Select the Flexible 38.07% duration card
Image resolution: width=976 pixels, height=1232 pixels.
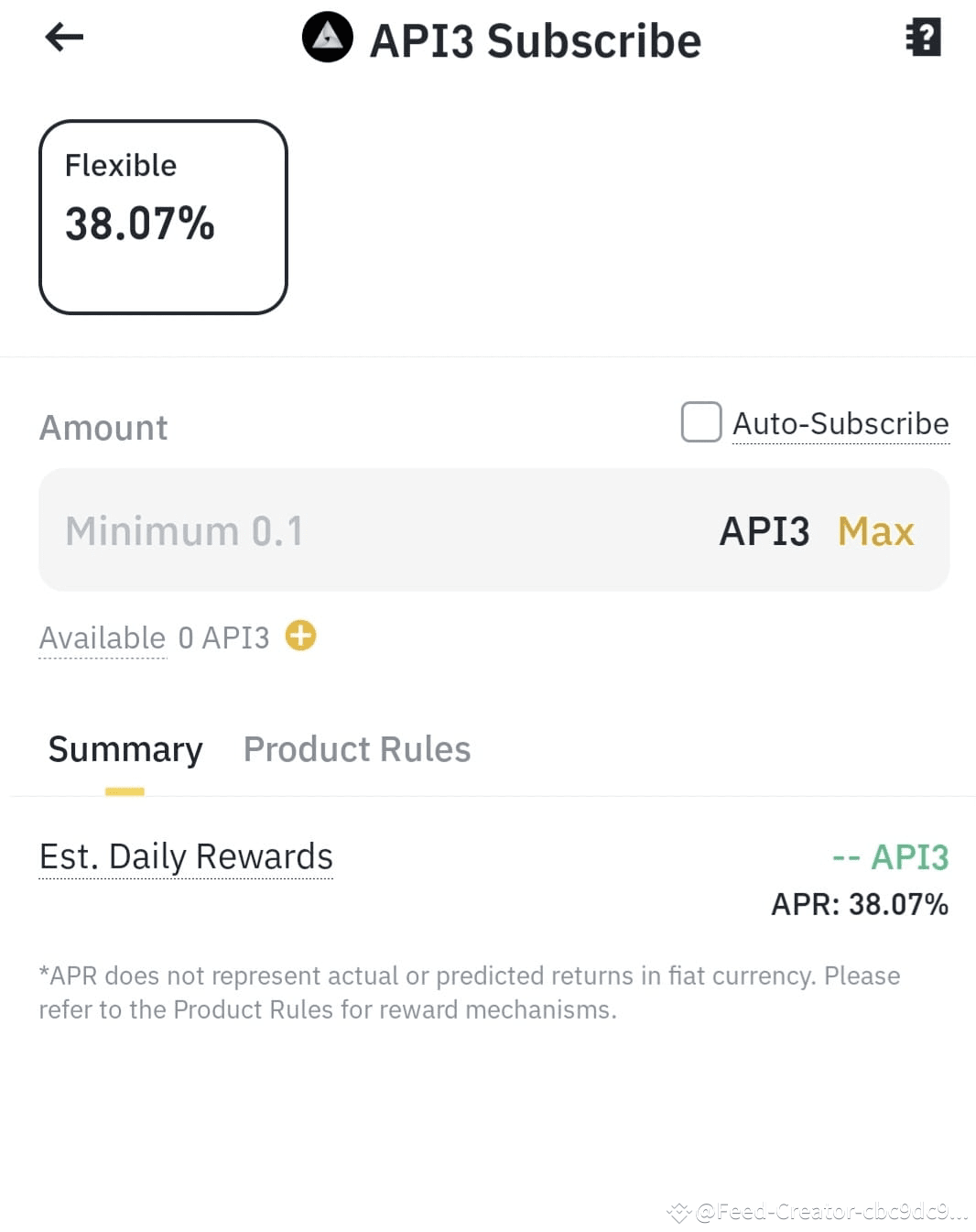click(162, 215)
